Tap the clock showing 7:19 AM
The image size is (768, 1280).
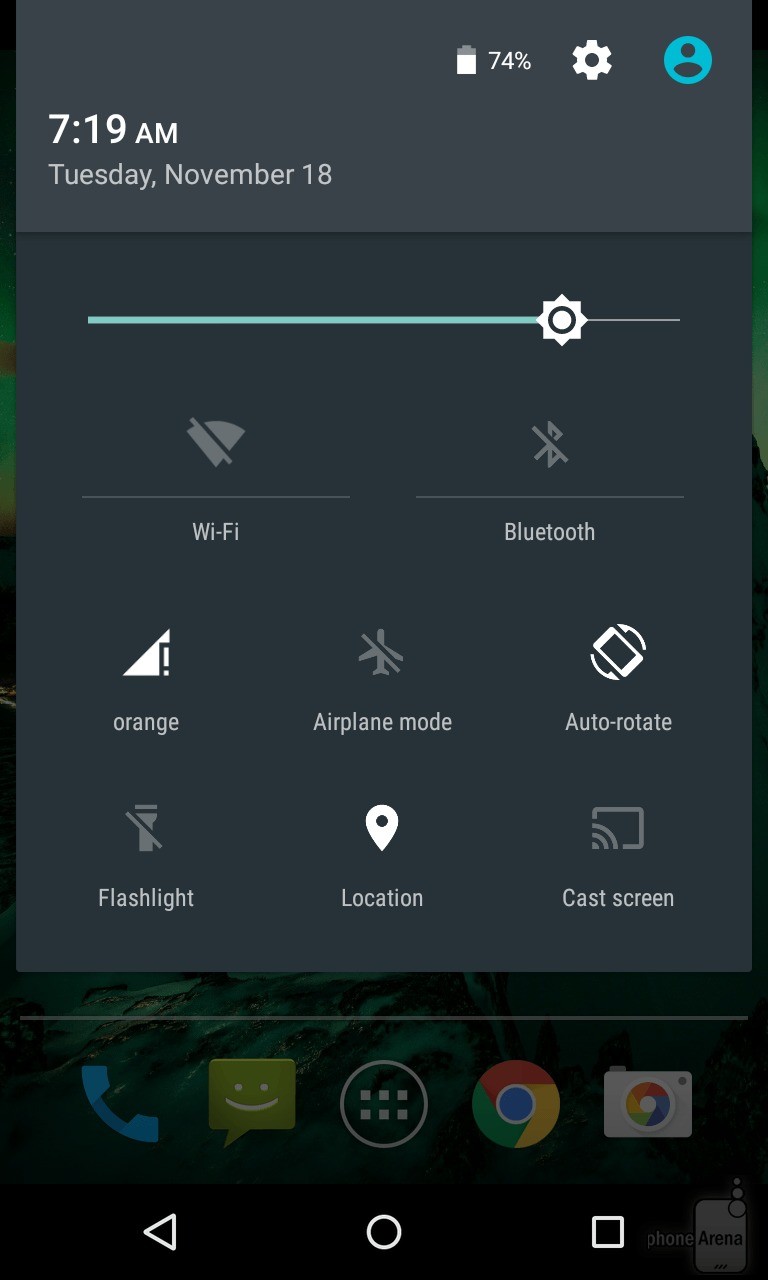tap(113, 130)
